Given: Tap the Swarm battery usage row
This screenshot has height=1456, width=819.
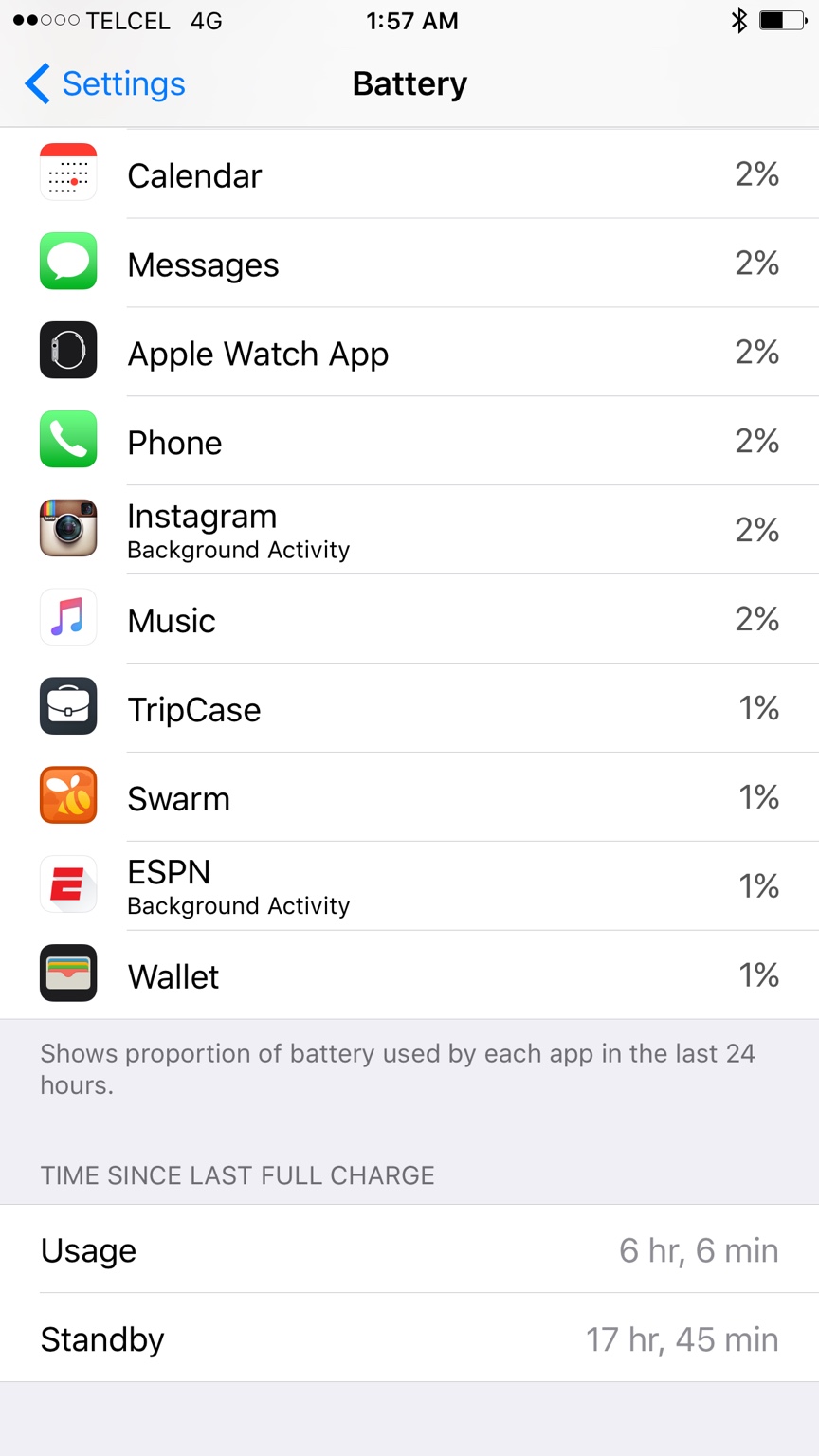Looking at the screenshot, I should point(409,798).
